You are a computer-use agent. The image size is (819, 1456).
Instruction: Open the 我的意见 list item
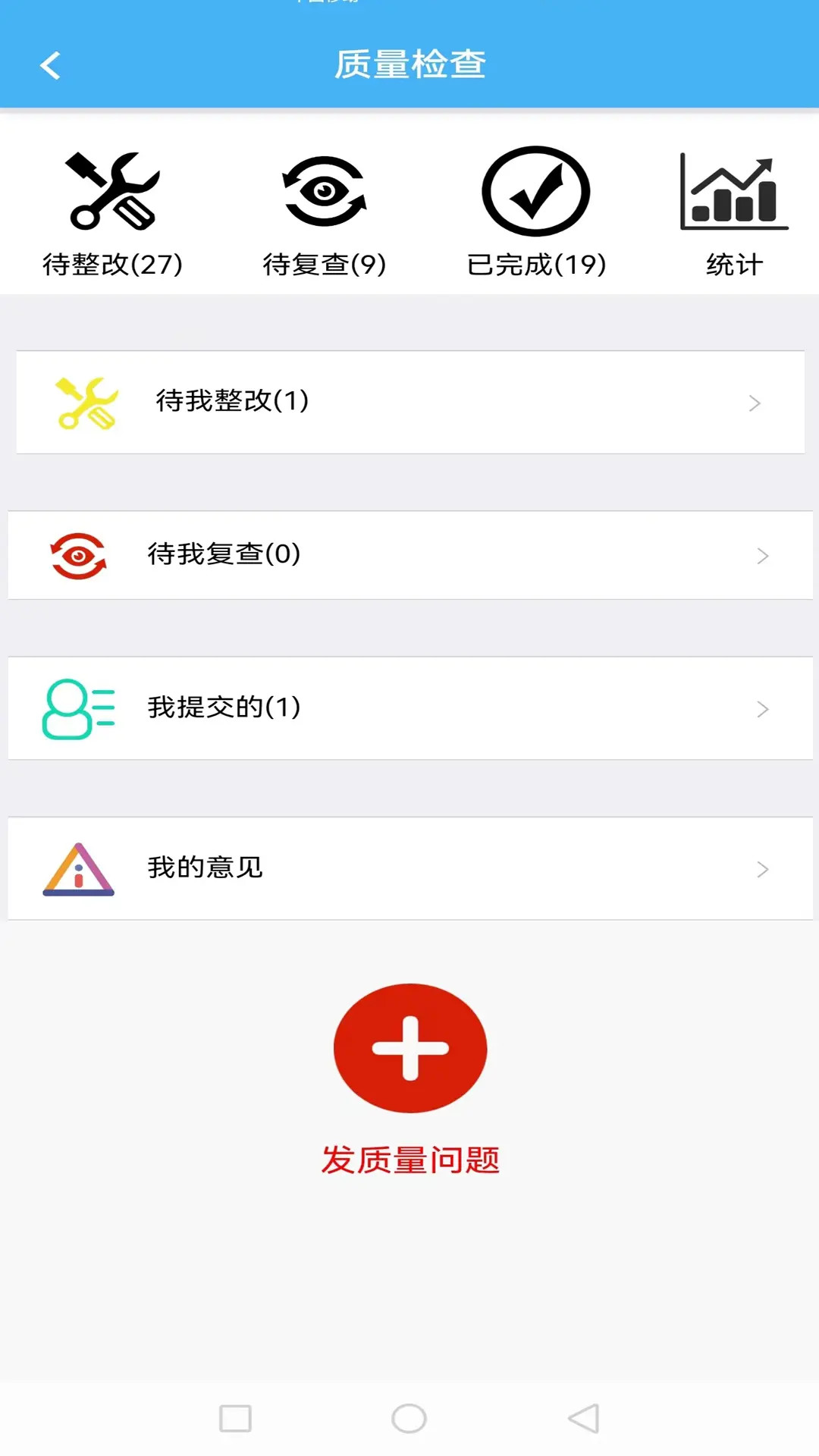click(x=409, y=869)
